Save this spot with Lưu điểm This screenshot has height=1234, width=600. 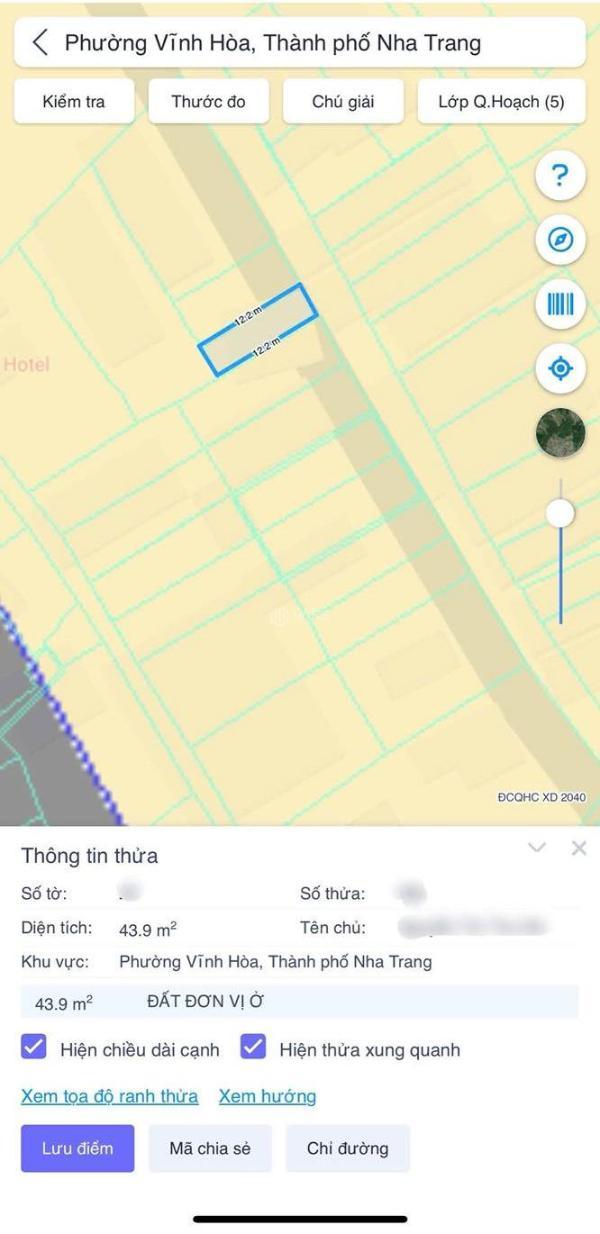point(77,1148)
